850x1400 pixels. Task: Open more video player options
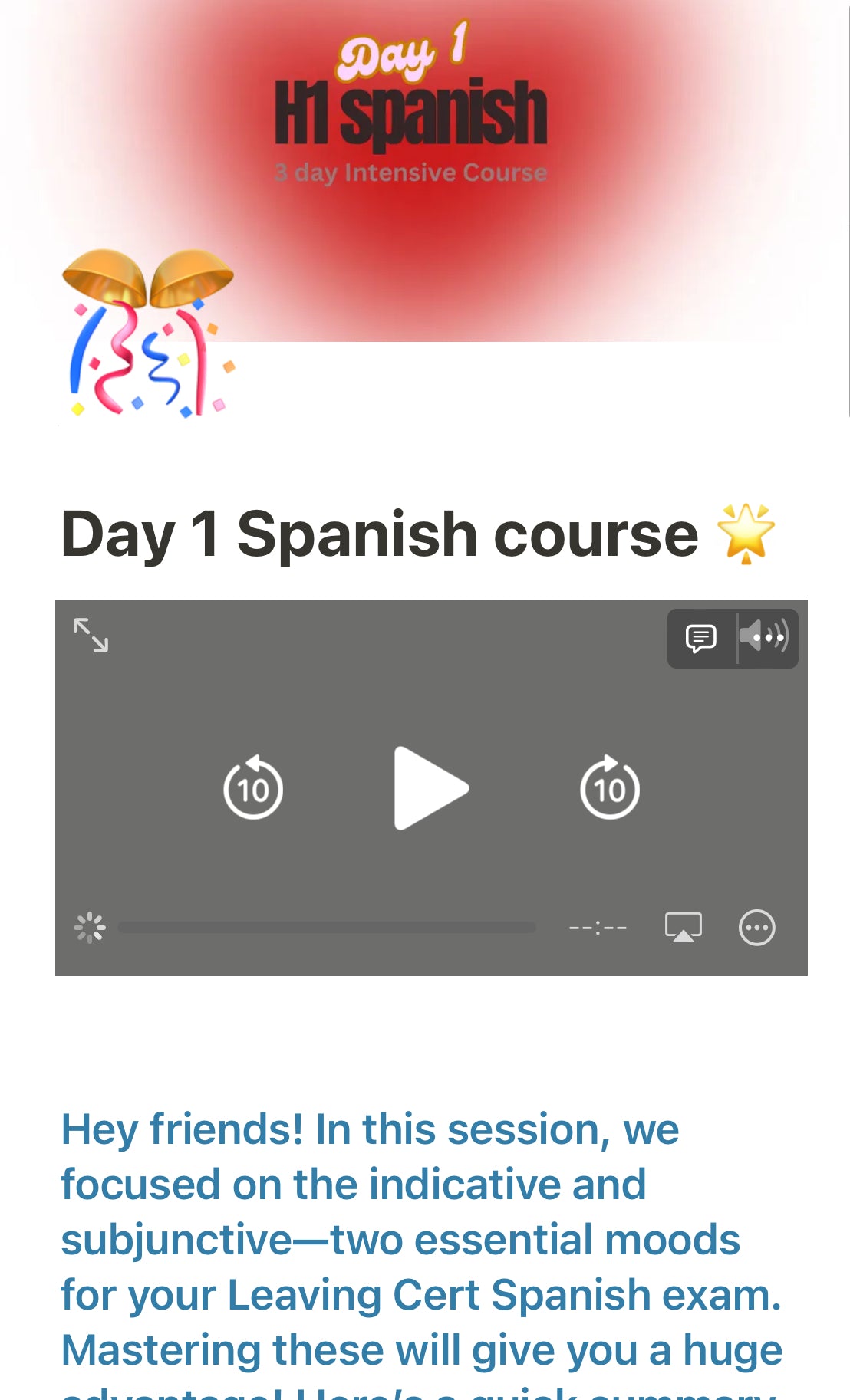[756, 927]
